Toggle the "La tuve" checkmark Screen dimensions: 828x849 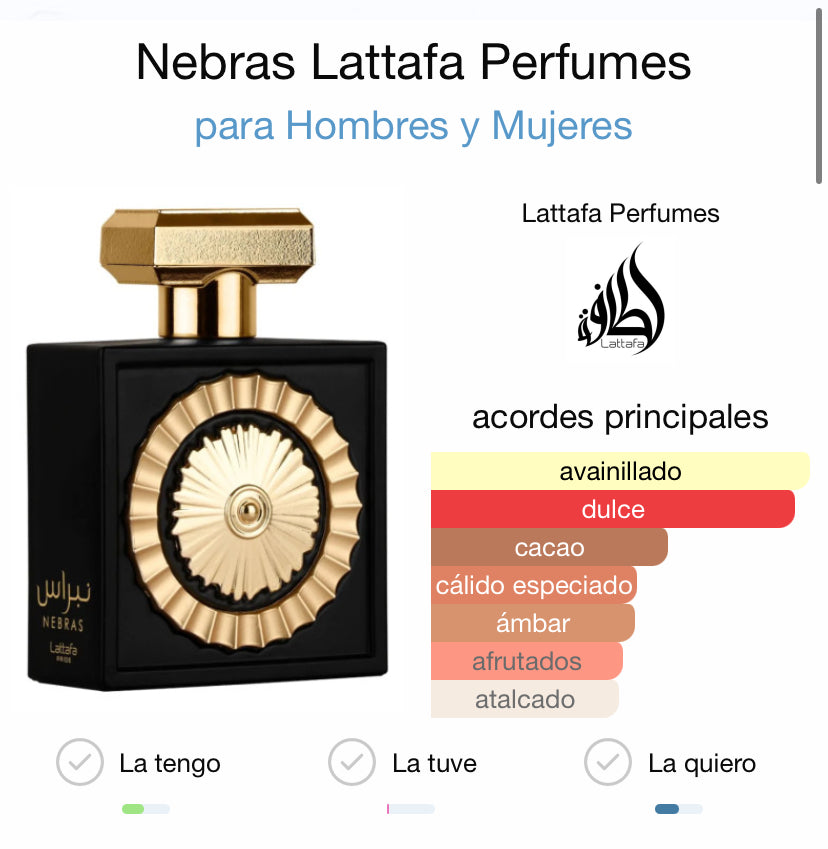click(352, 763)
